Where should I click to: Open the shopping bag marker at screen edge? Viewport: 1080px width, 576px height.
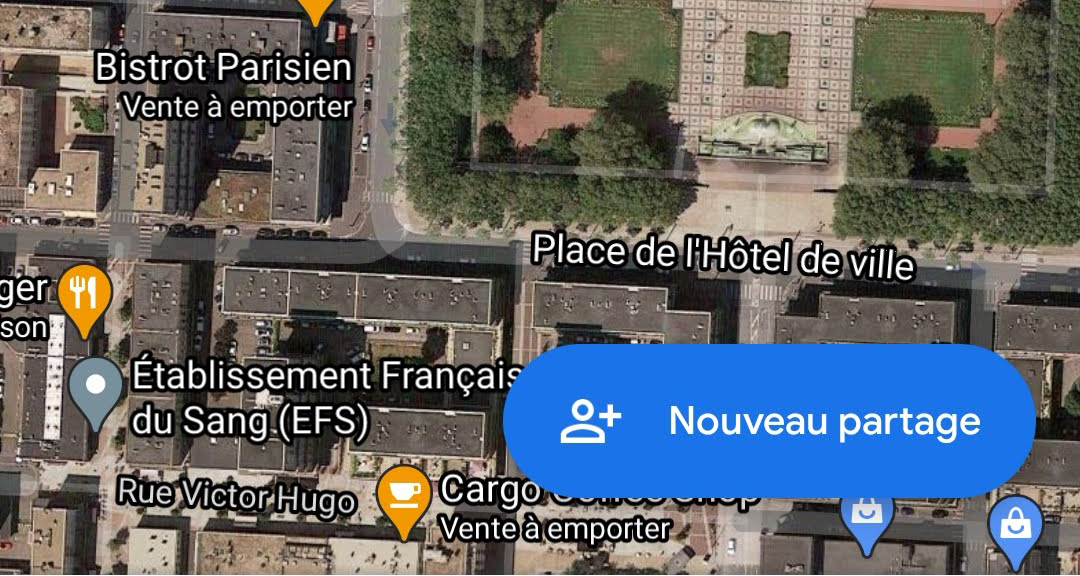coord(1014,524)
